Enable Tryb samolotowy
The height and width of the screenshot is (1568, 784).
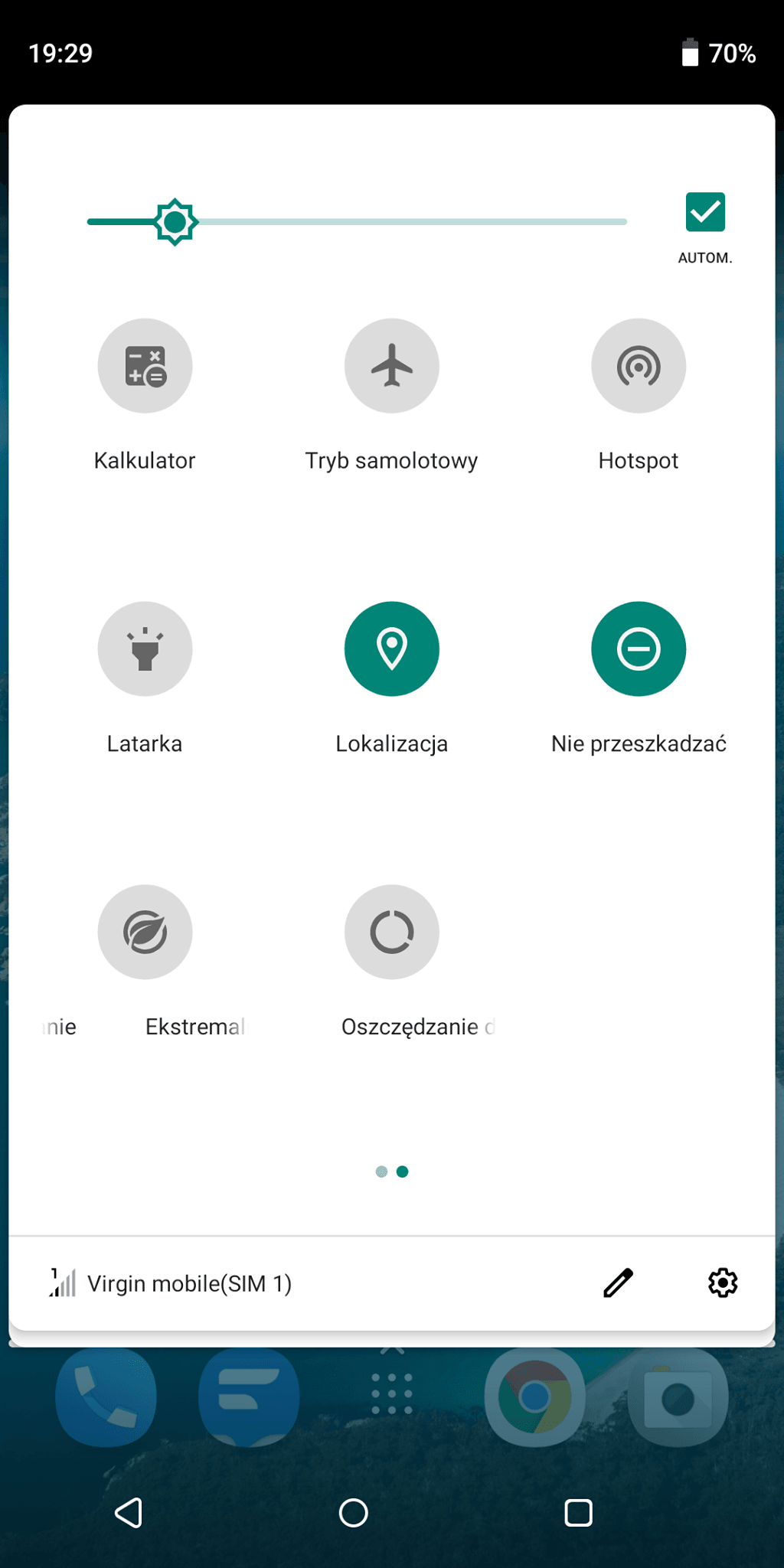point(392,366)
